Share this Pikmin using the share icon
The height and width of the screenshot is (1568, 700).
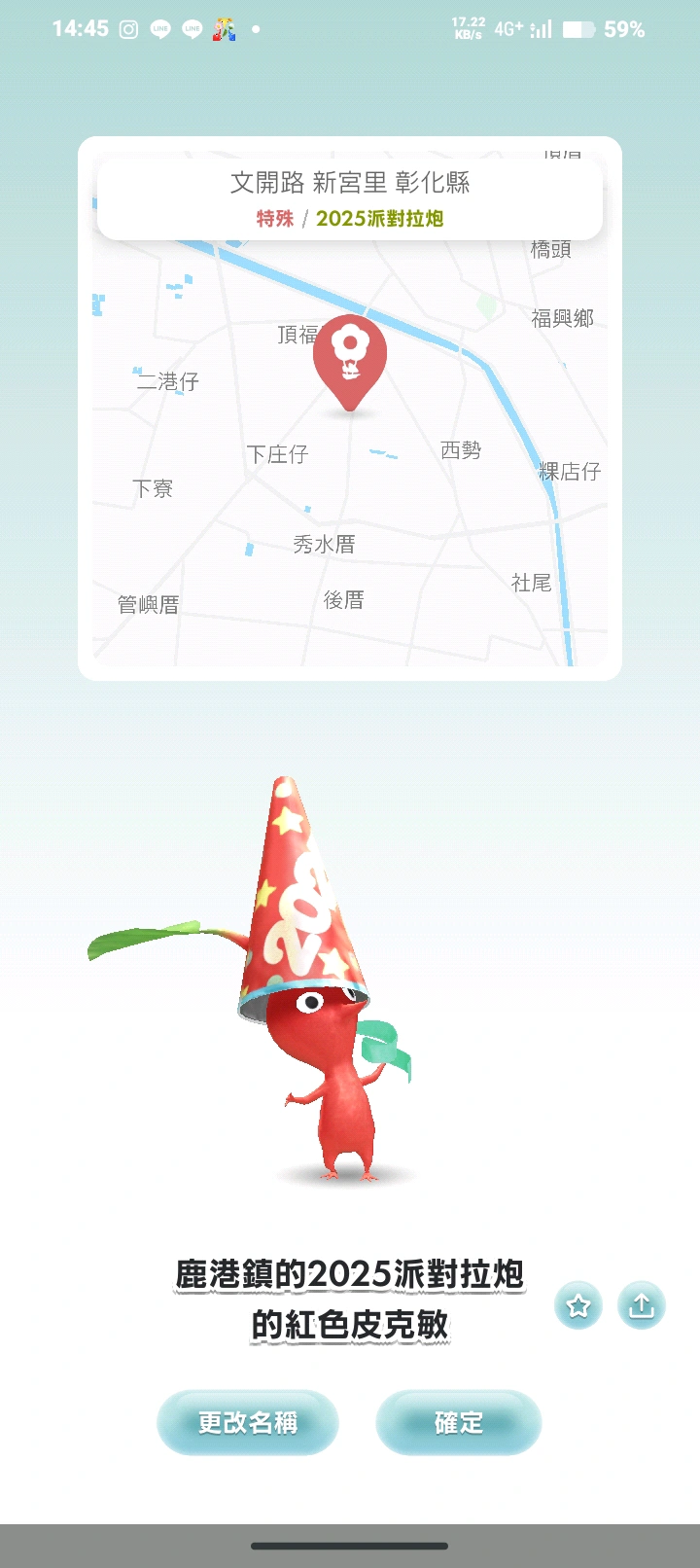point(642,1305)
